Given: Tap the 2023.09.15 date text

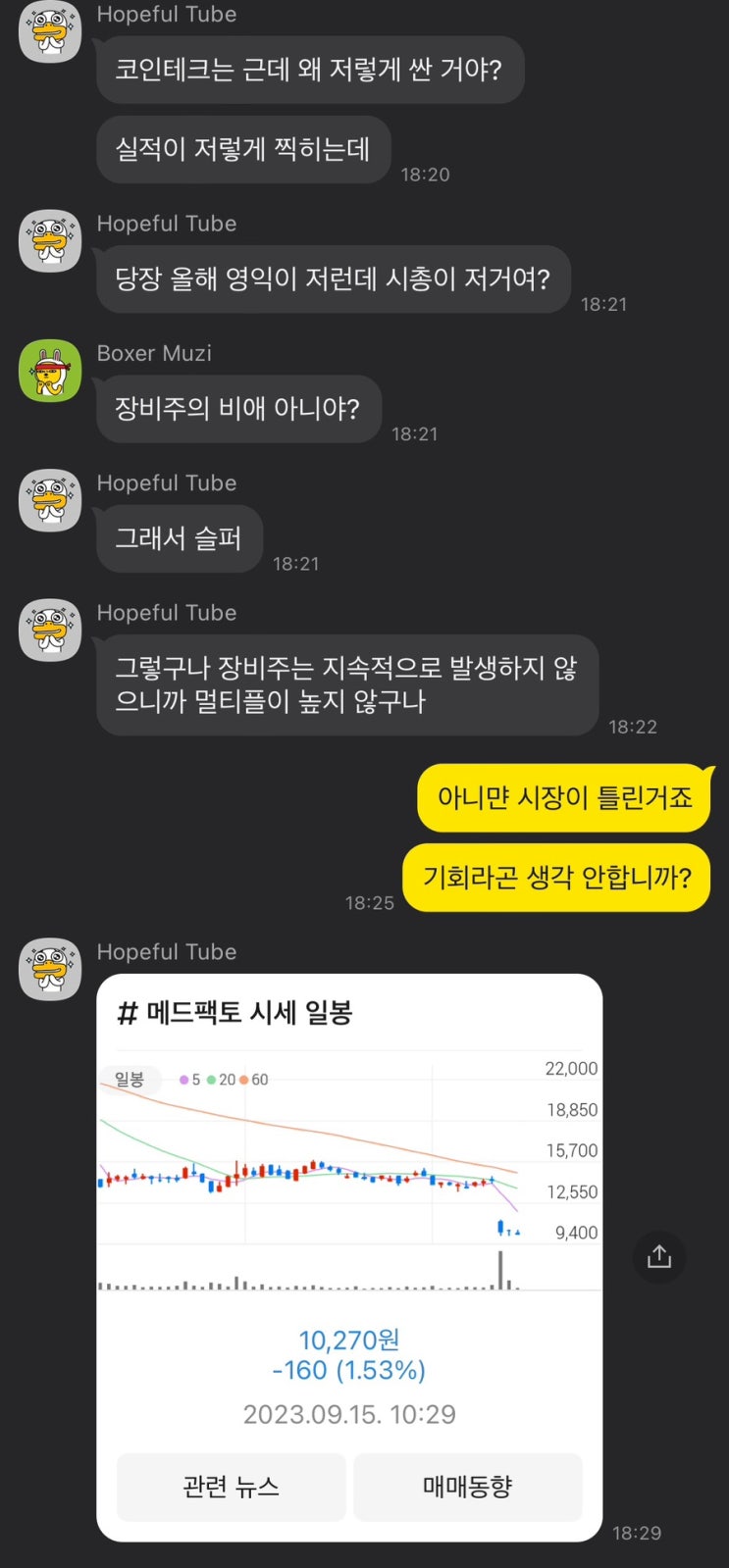Looking at the screenshot, I should tap(349, 1414).
